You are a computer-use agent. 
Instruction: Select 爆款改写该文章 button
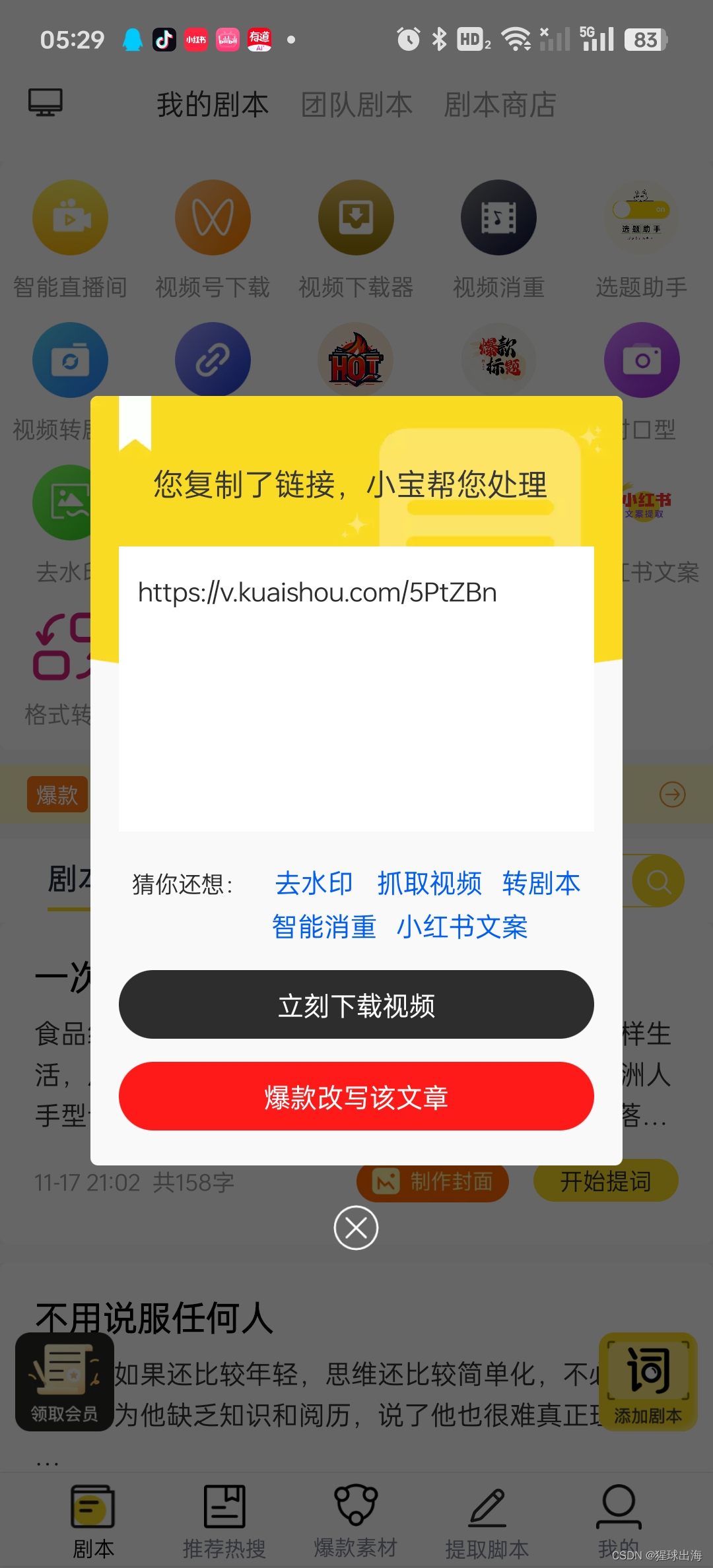pos(356,1096)
